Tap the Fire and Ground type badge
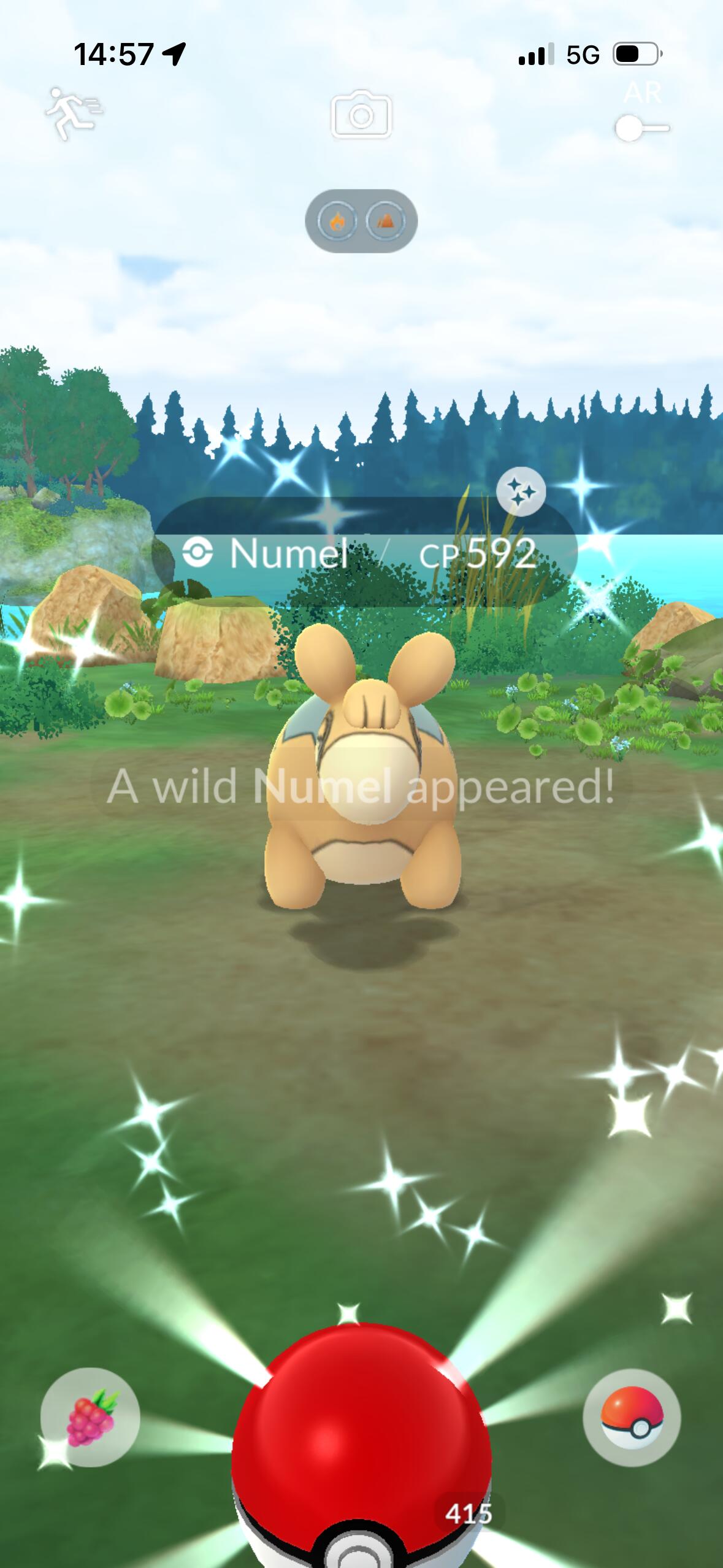 [x=361, y=221]
